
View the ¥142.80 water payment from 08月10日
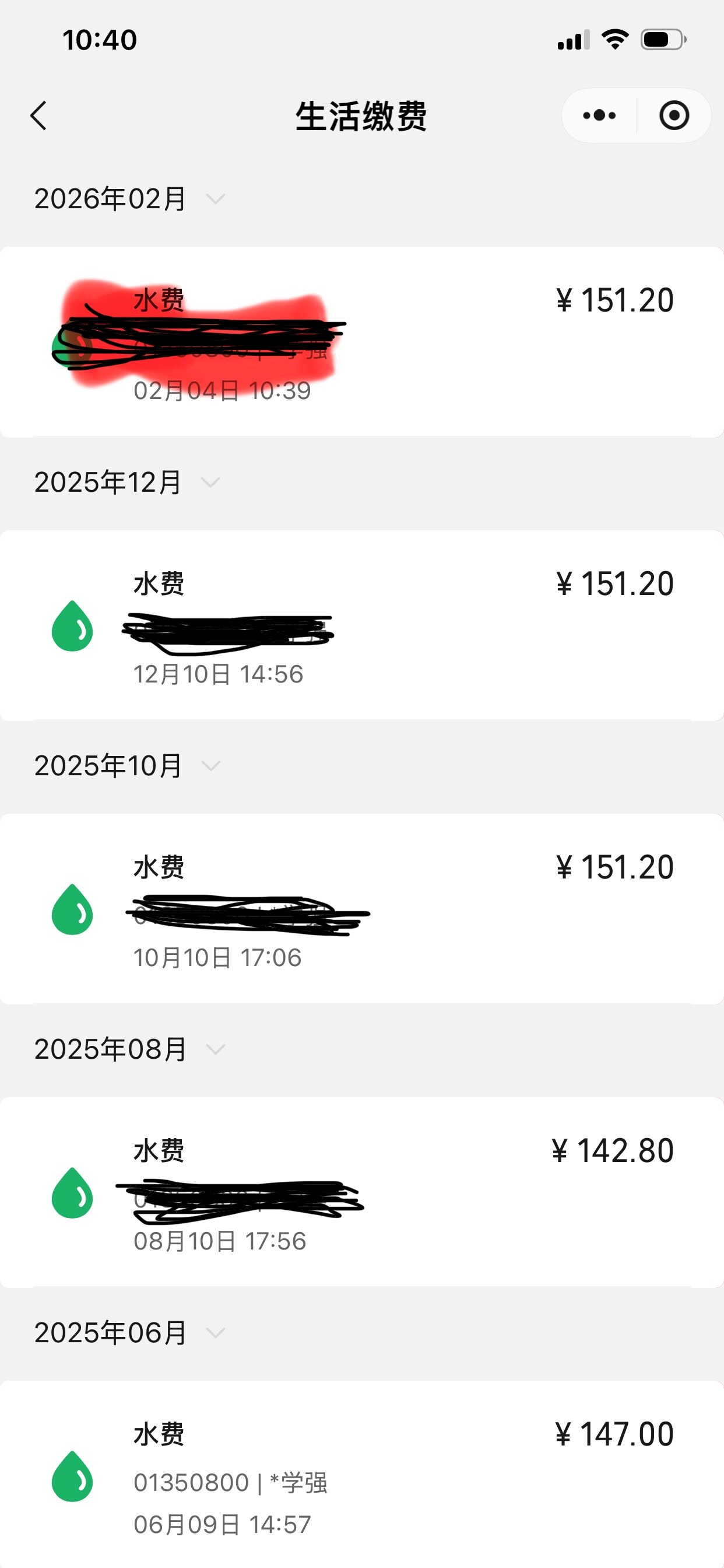pos(361,1192)
